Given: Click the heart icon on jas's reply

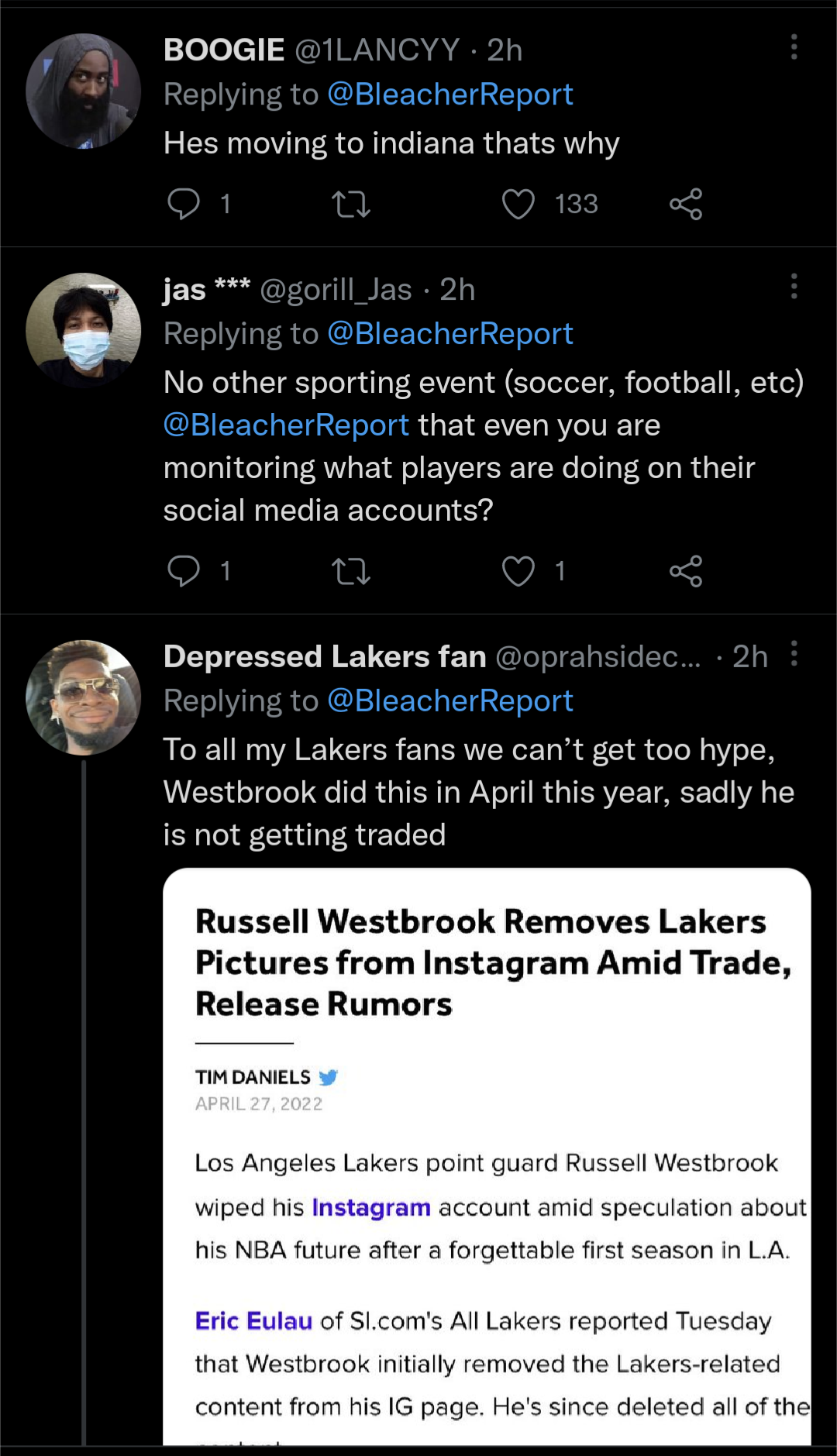Looking at the screenshot, I should click(519, 572).
